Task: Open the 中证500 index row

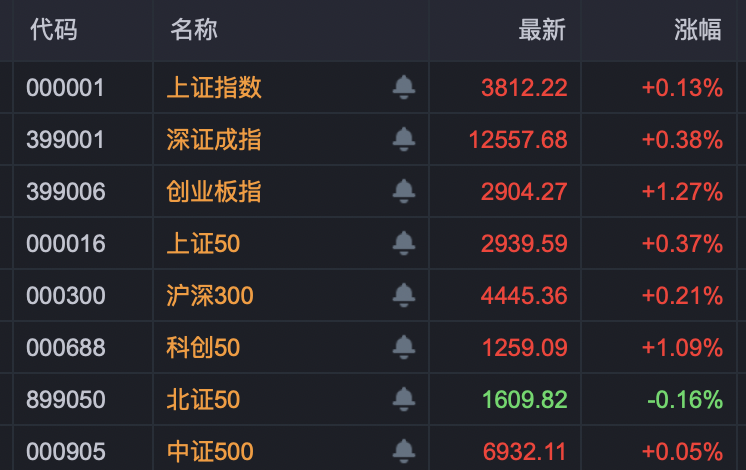Action: pos(210,452)
